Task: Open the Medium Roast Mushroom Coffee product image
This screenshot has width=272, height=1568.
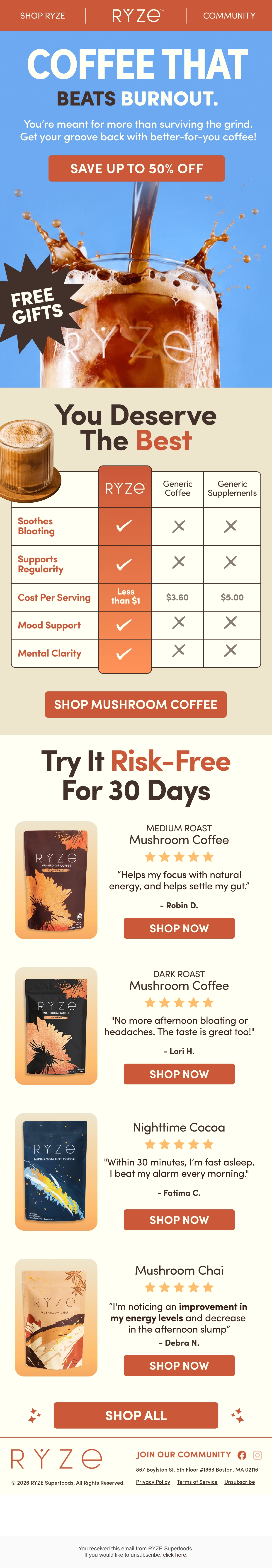Action: point(56,880)
